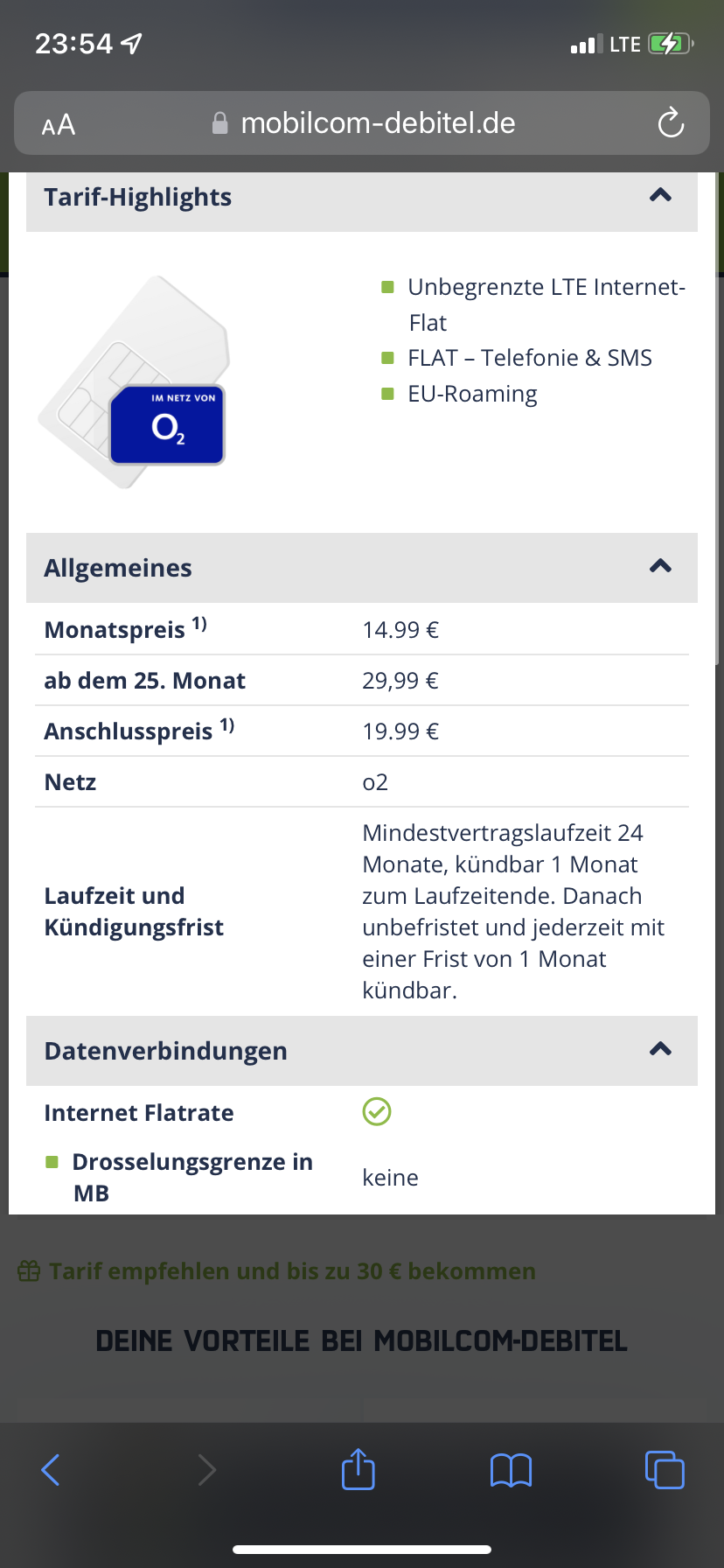Share this page
724x1568 pixels.
point(358,1470)
